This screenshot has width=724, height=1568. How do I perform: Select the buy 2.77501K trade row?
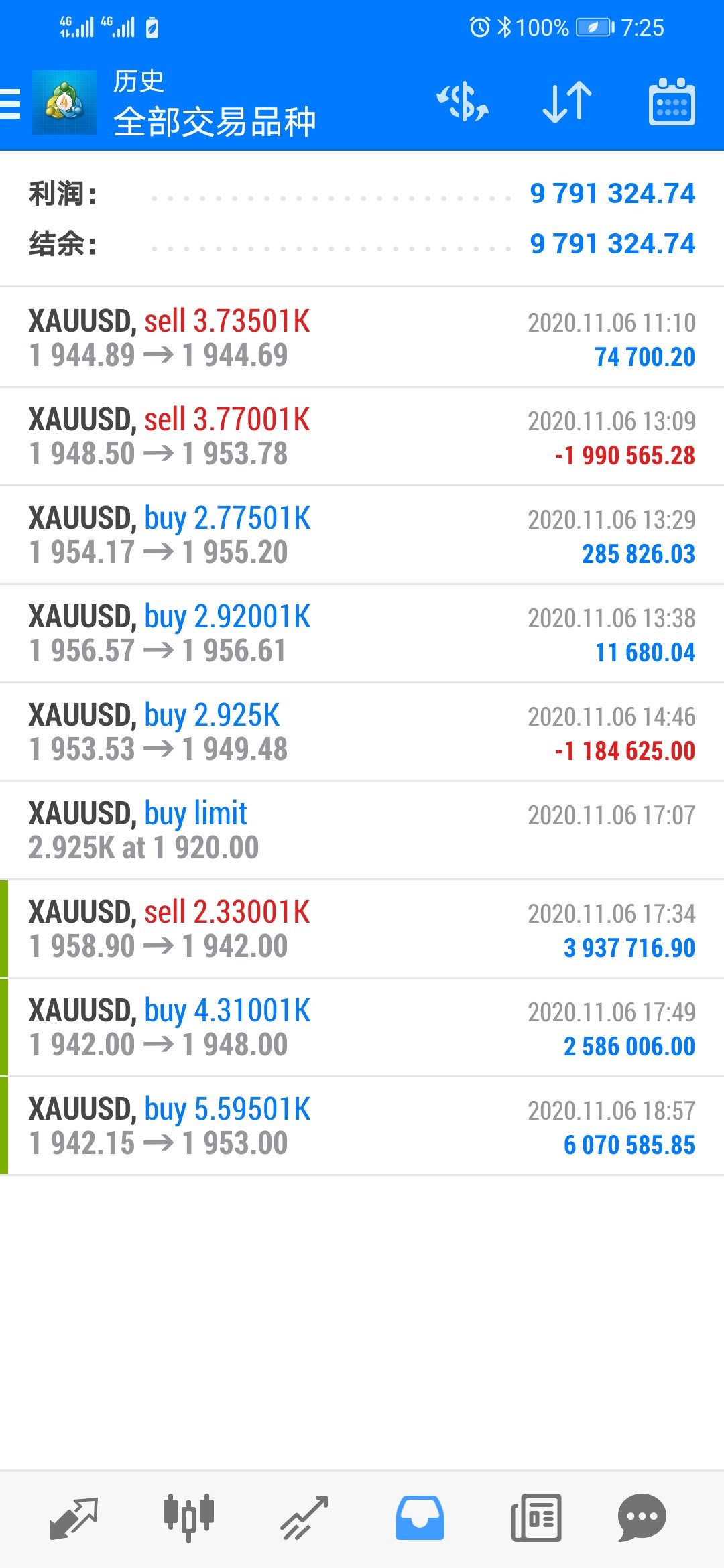[x=362, y=535]
